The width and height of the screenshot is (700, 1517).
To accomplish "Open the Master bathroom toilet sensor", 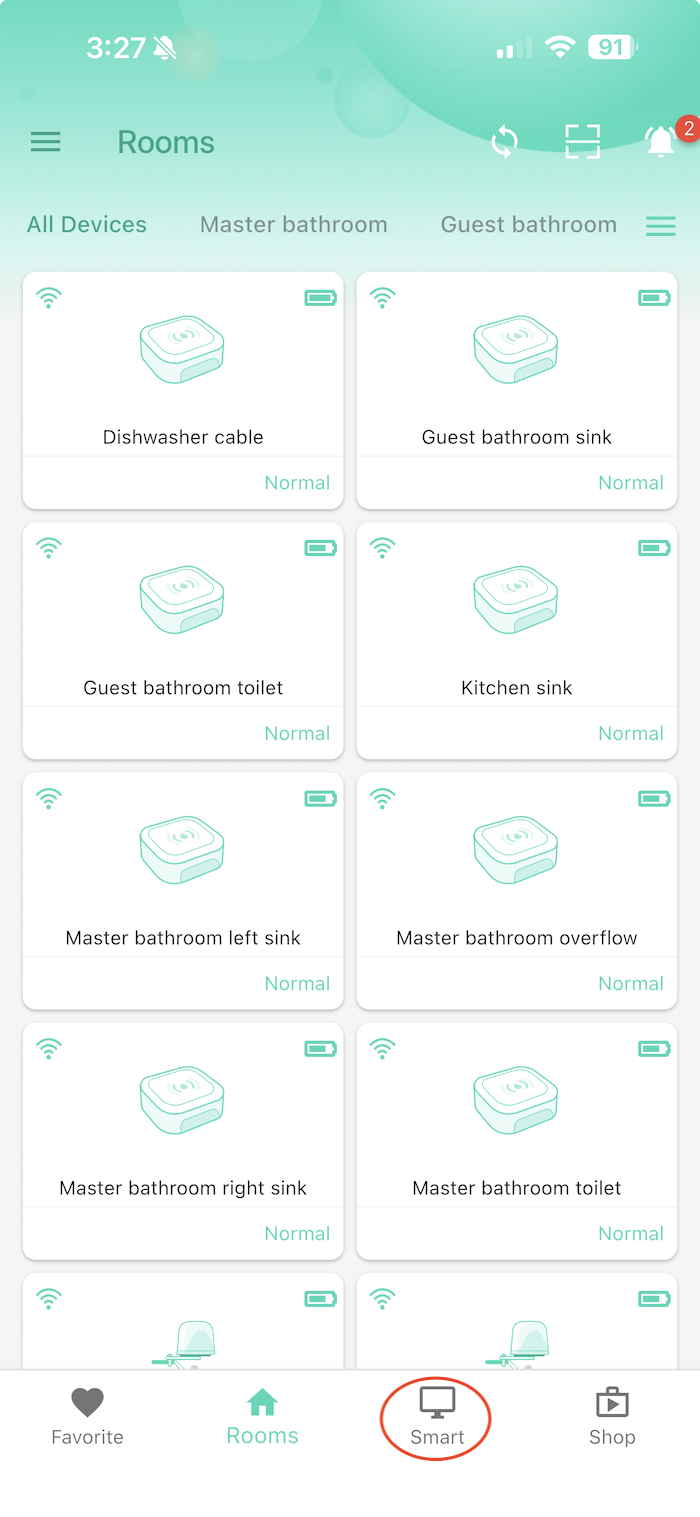I will 517,1140.
